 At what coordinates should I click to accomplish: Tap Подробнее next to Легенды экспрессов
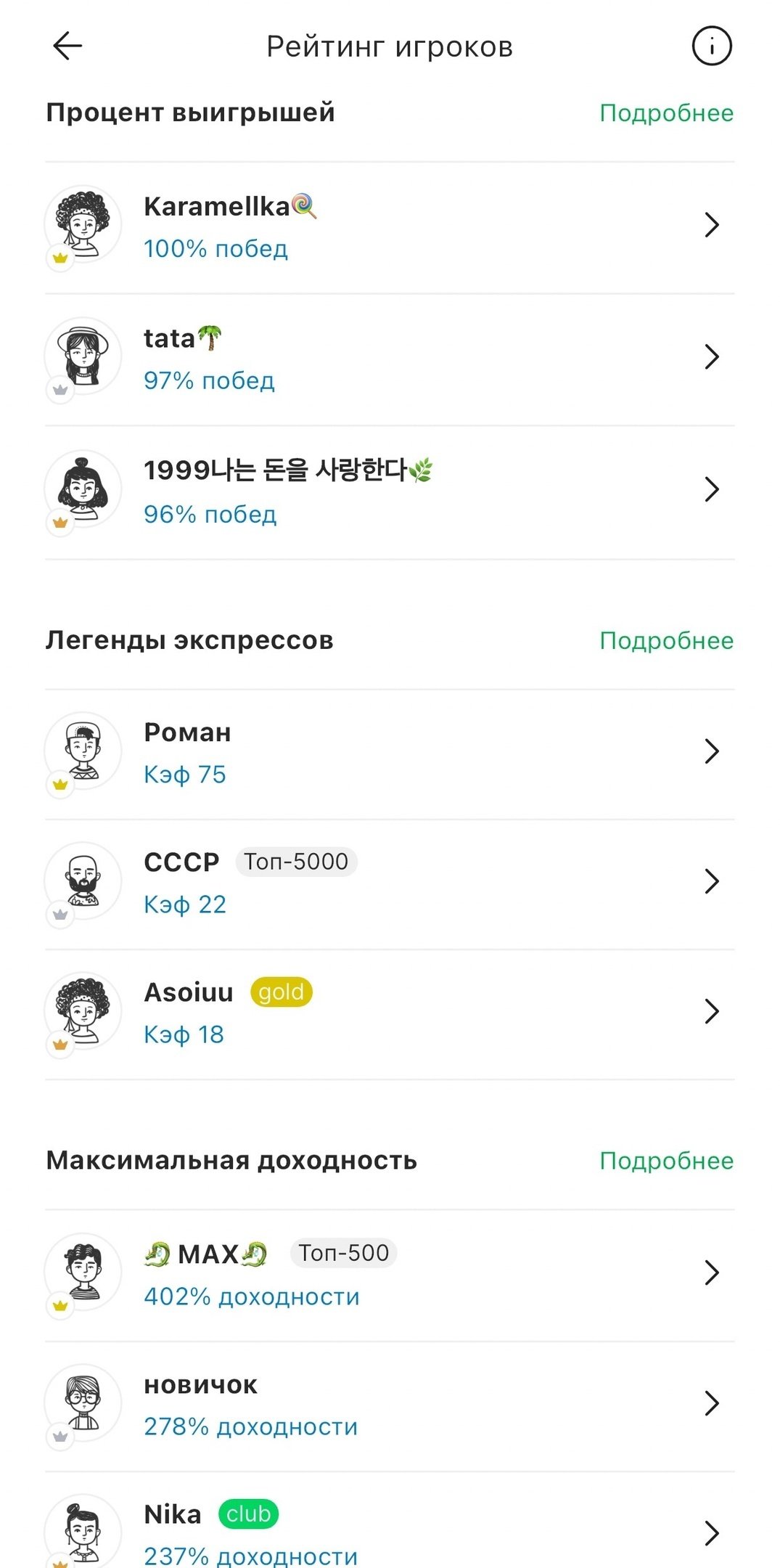pyautogui.click(x=666, y=641)
